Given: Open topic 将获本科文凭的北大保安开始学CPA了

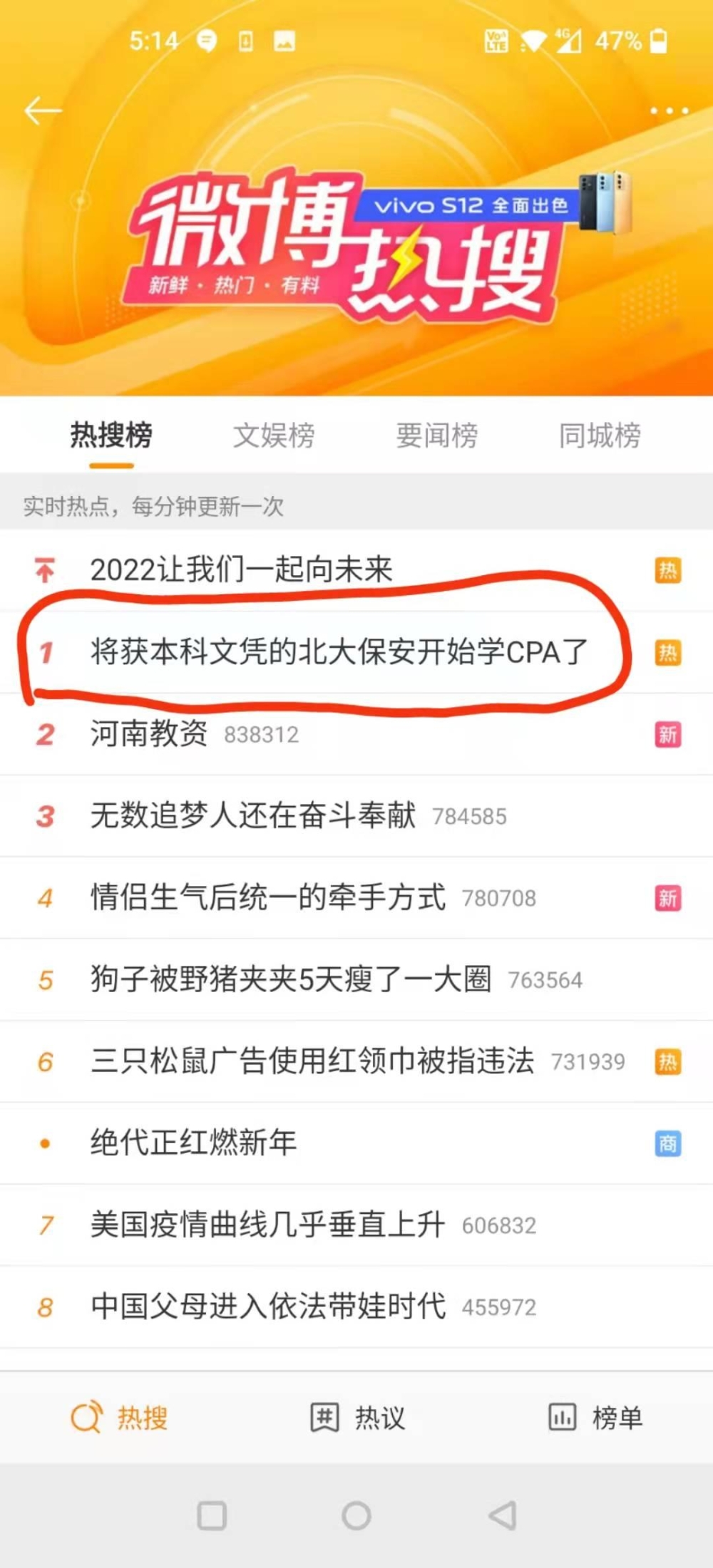Looking at the screenshot, I should (339, 652).
